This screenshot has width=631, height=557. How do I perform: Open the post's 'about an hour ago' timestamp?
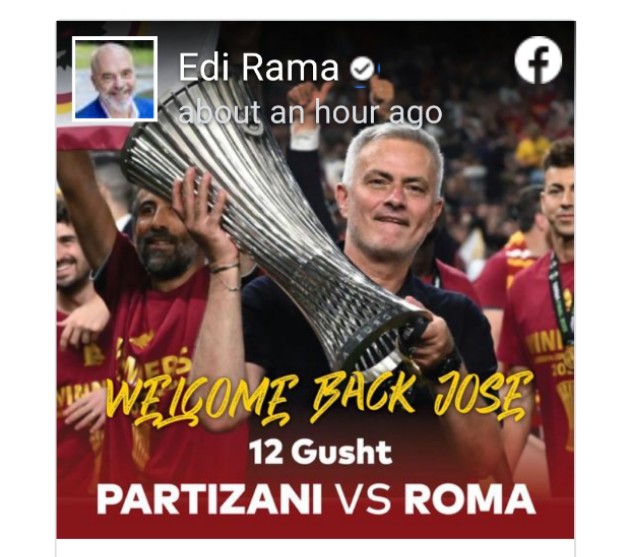(x=309, y=111)
